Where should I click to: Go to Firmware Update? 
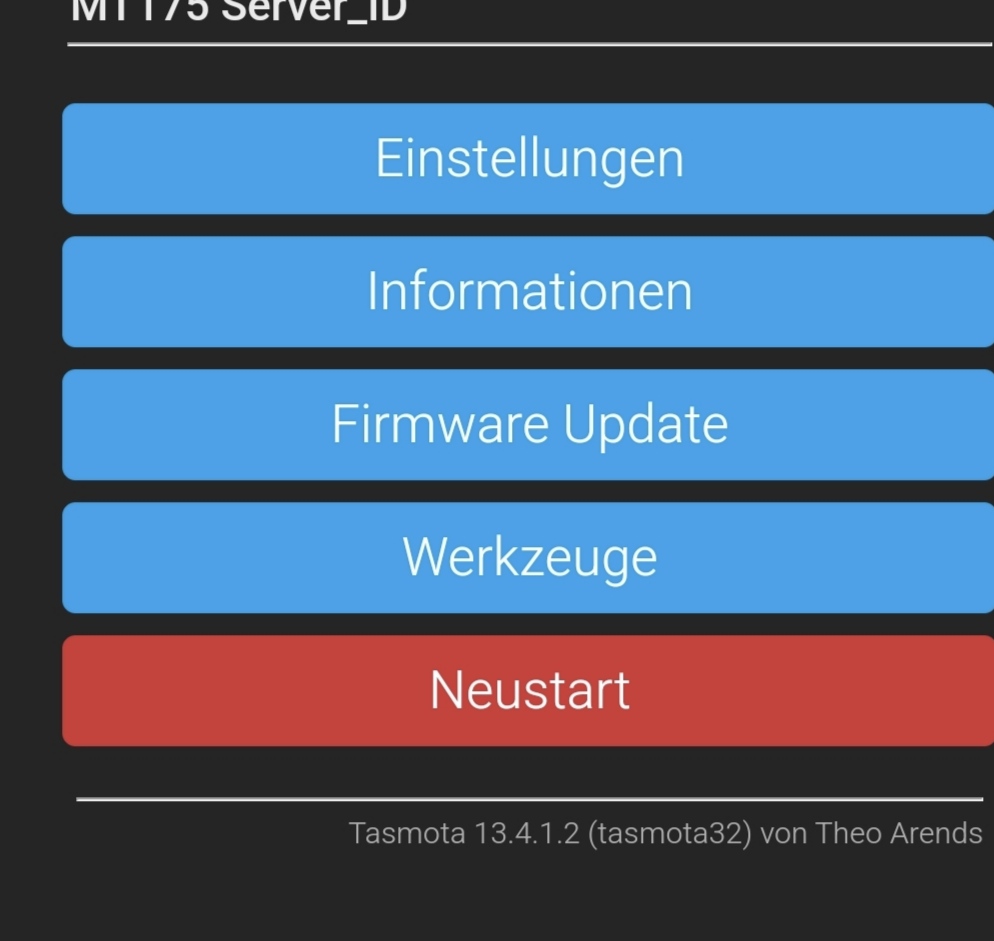coord(529,424)
